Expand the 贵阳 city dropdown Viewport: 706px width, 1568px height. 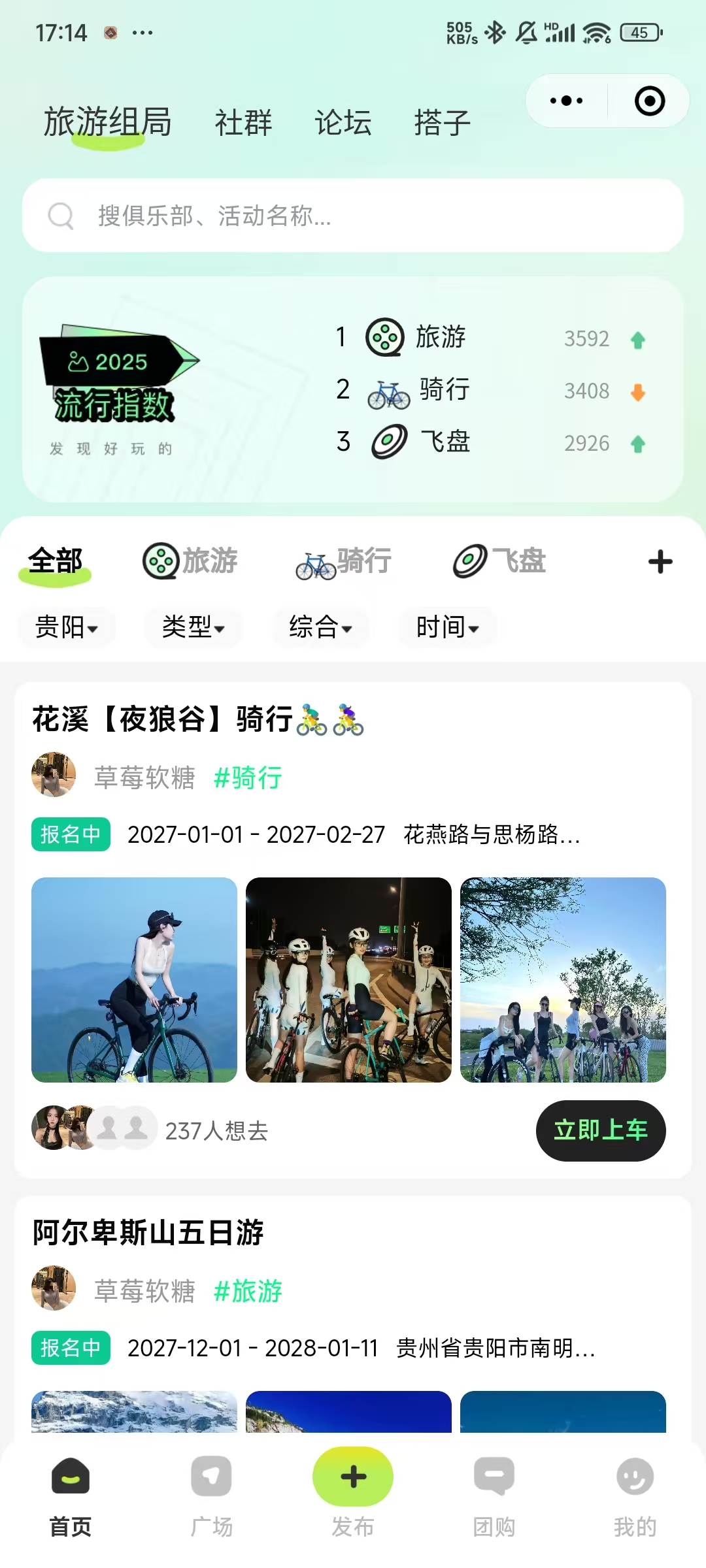pos(67,627)
